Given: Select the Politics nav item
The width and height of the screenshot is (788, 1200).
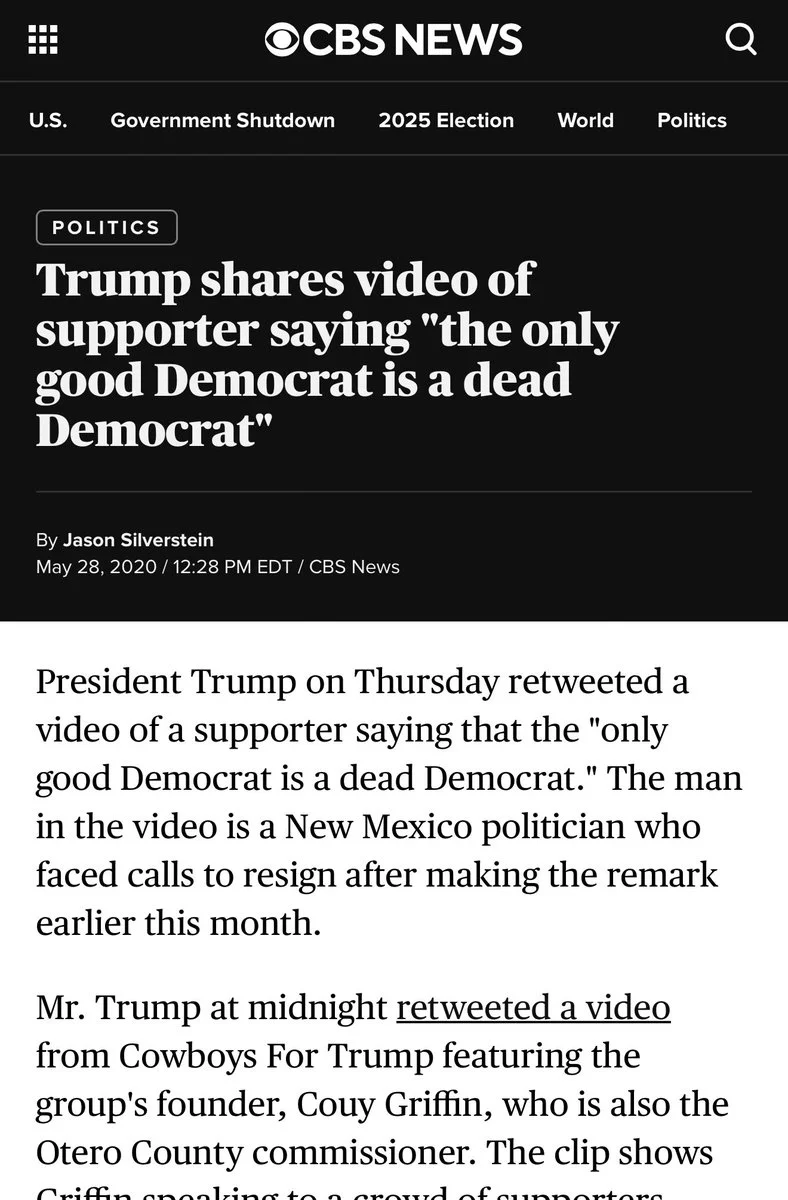Looking at the screenshot, I should point(691,120).
